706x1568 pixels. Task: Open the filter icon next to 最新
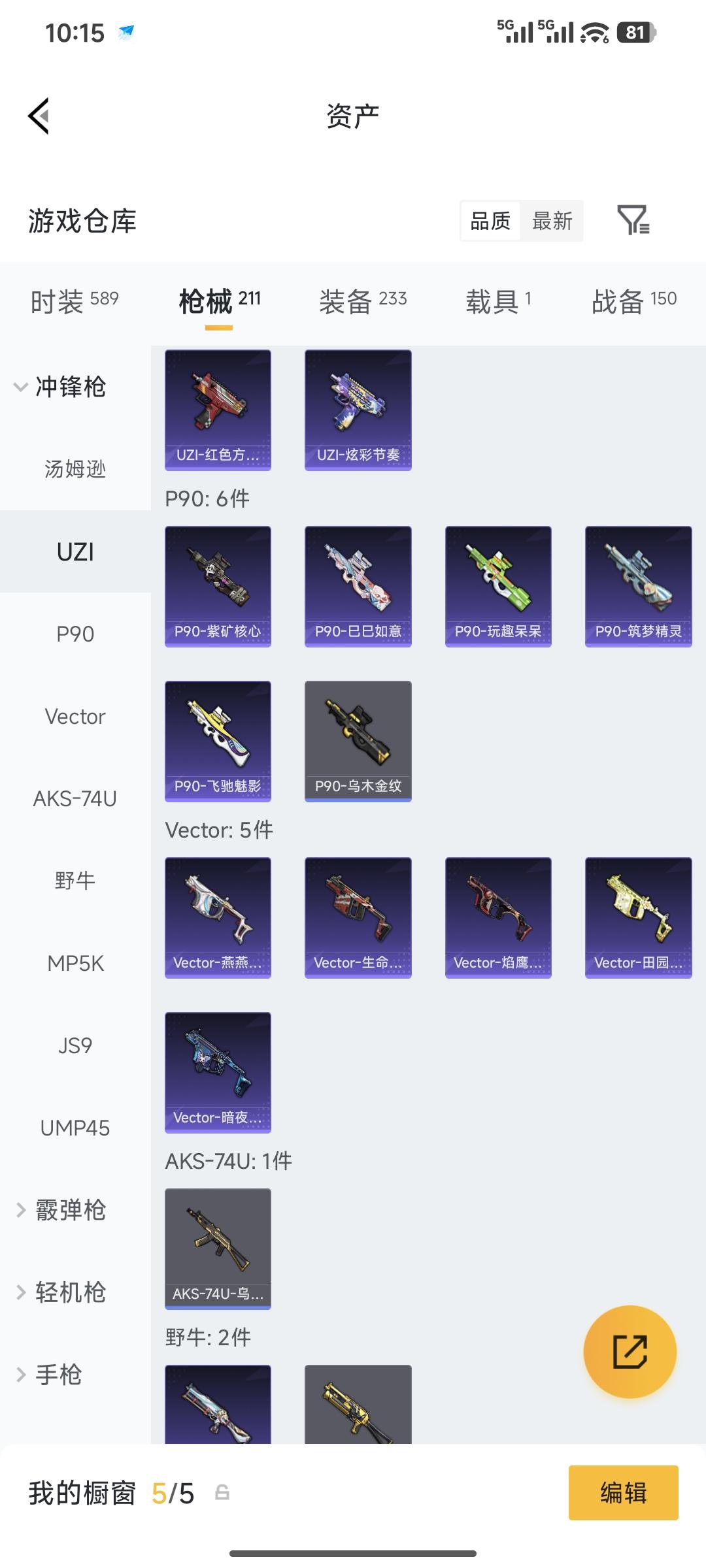(x=633, y=220)
